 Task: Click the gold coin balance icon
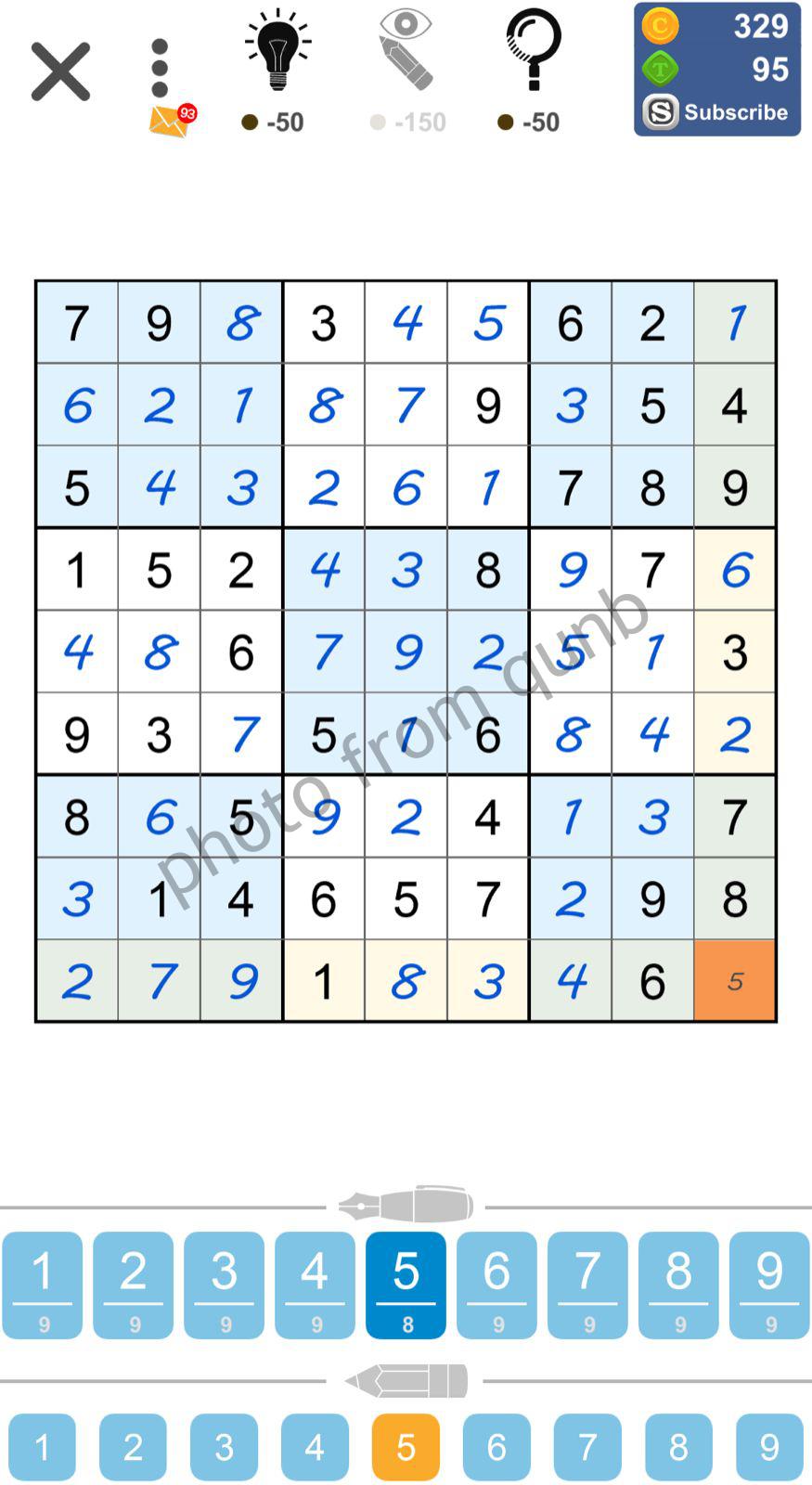[661, 26]
